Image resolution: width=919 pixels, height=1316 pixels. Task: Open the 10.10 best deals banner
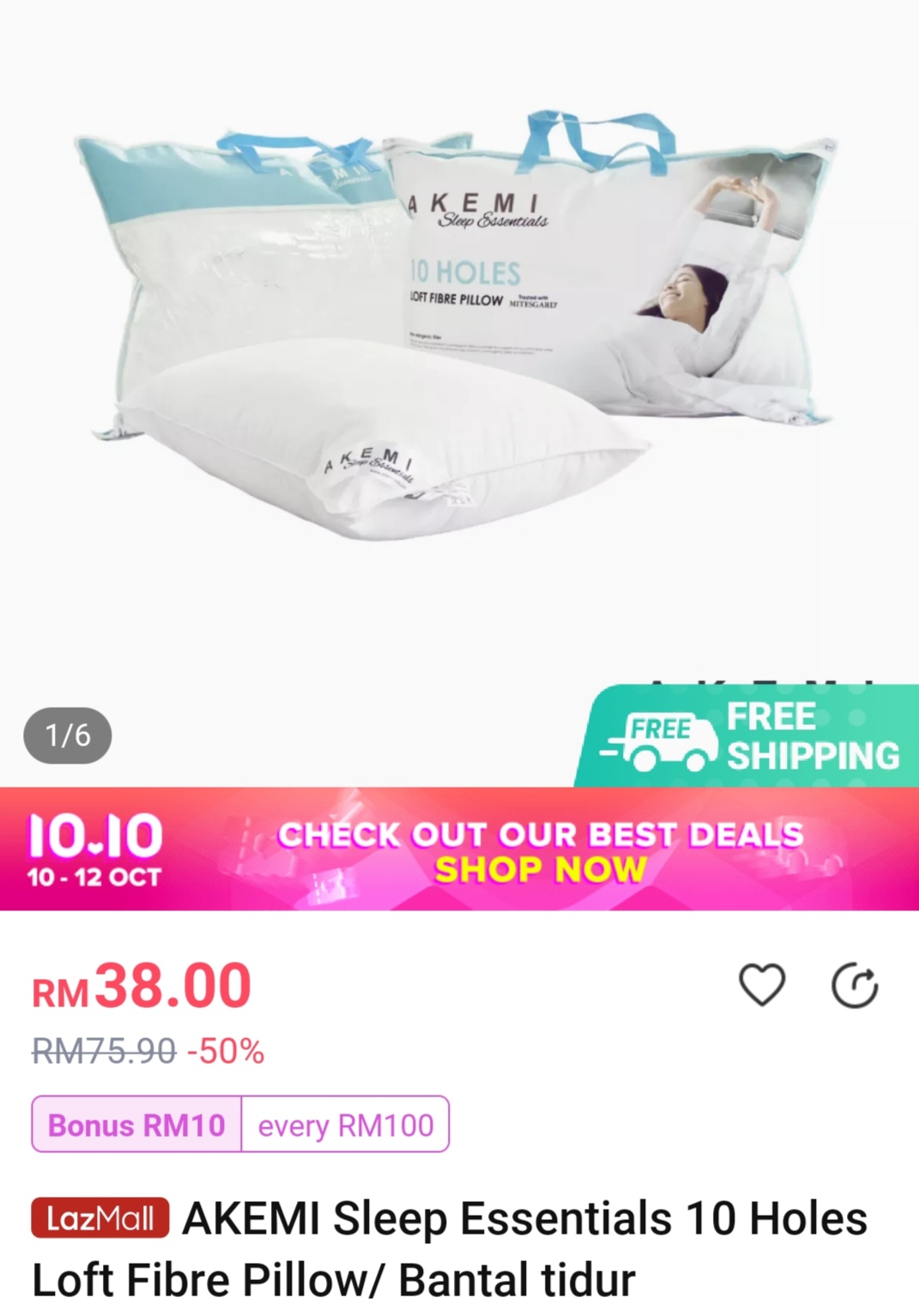pyautogui.click(x=459, y=849)
